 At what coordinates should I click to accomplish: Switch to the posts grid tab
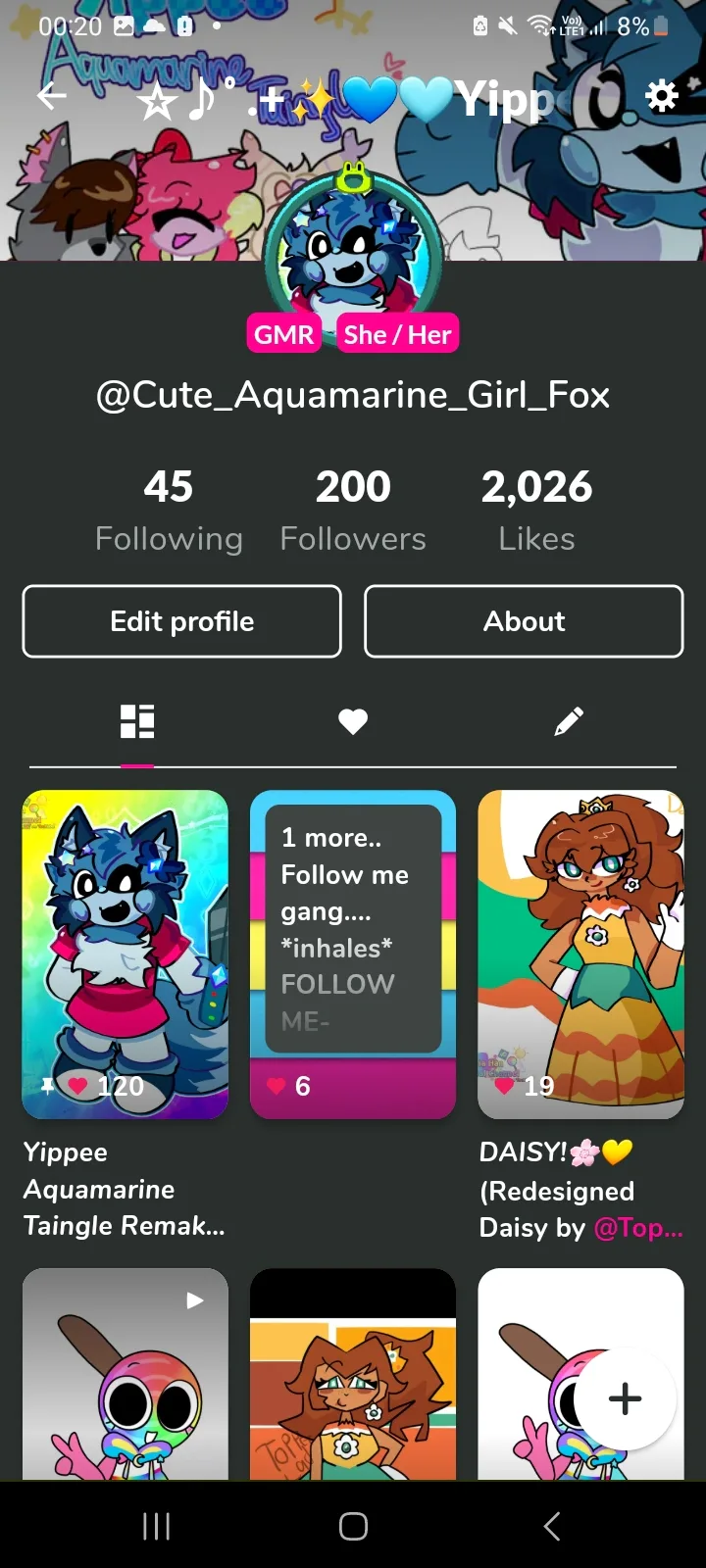click(137, 721)
